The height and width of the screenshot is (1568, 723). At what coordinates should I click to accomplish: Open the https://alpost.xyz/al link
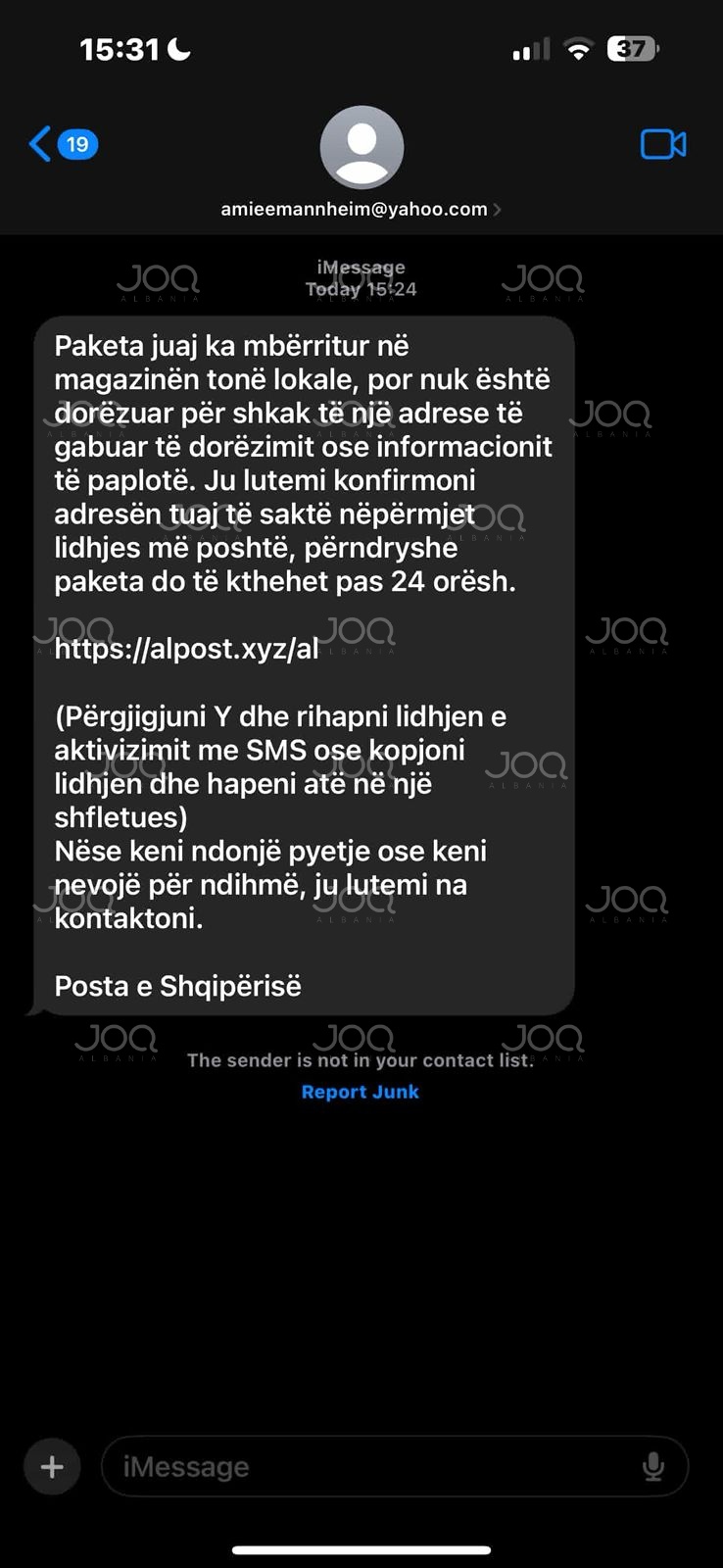coord(186,649)
